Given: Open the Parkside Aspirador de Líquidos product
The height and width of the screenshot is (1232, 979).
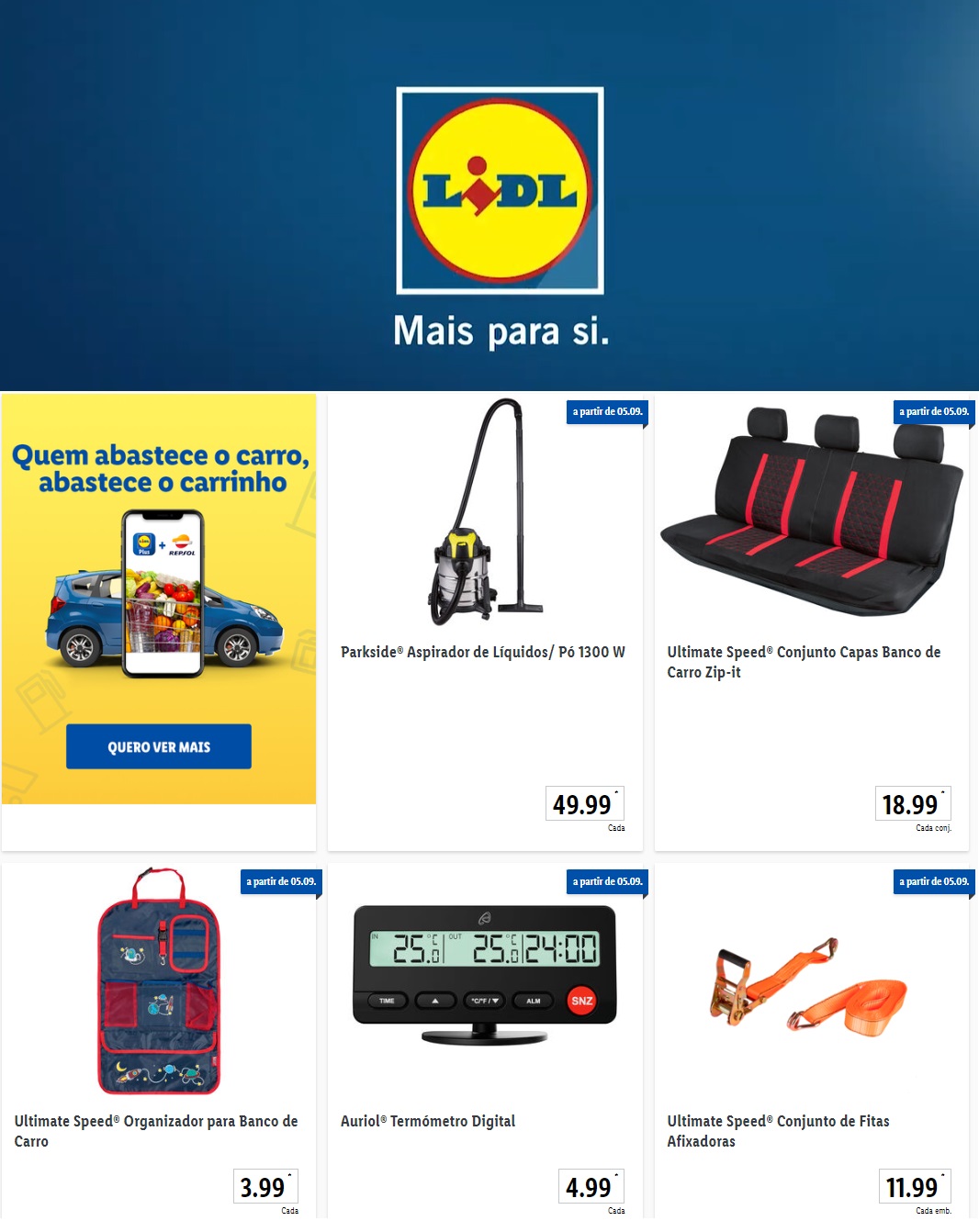Looking at the screenshot, I should tap(483, 652).
